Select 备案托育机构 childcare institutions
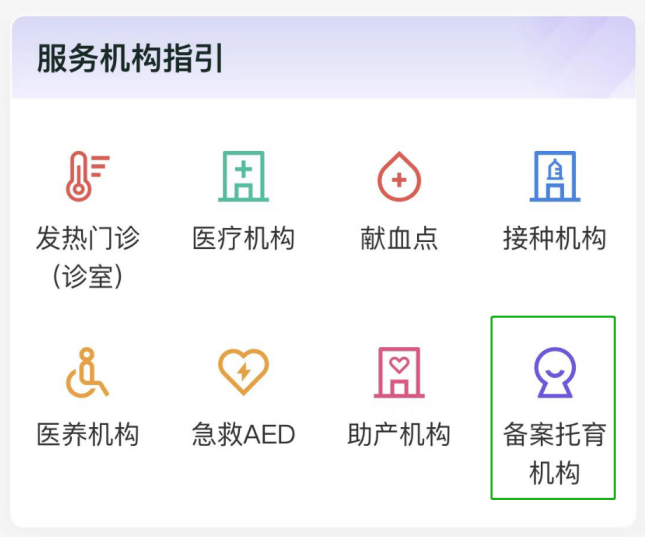The height and width of the screenshot is (537, 645). pos(553,408)
